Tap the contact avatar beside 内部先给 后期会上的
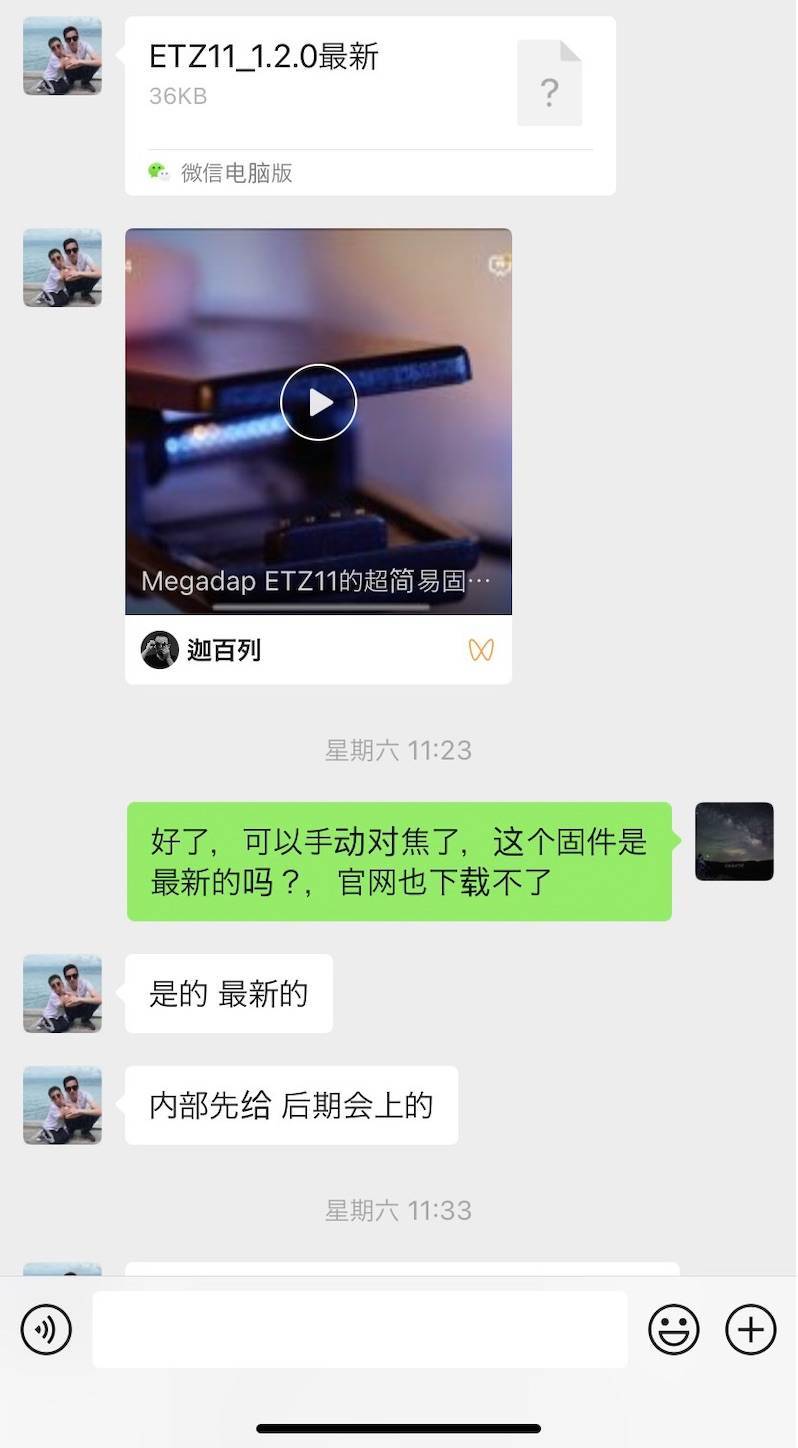 [x=62, y=1105]
